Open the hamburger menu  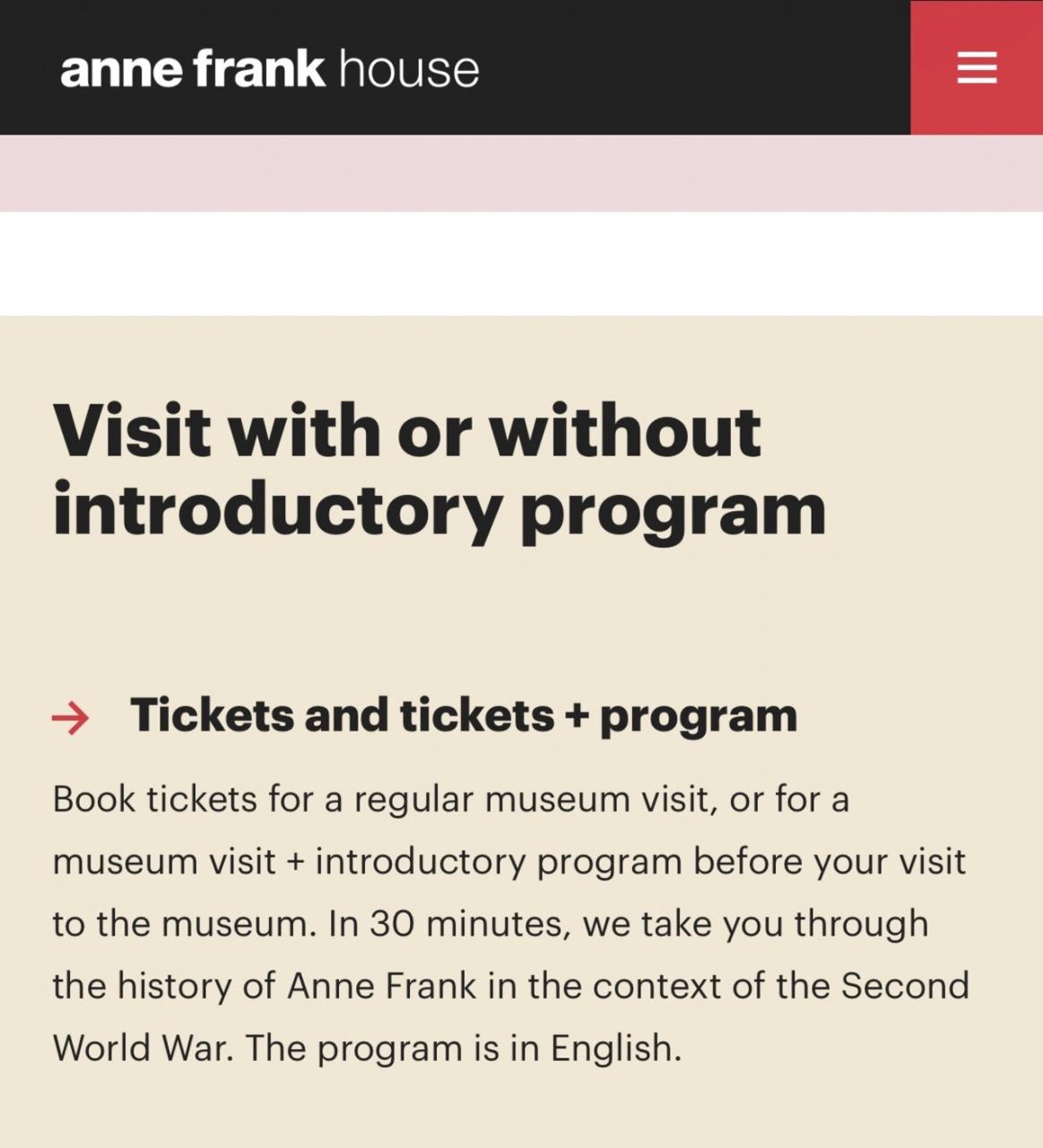click(977, 67)
